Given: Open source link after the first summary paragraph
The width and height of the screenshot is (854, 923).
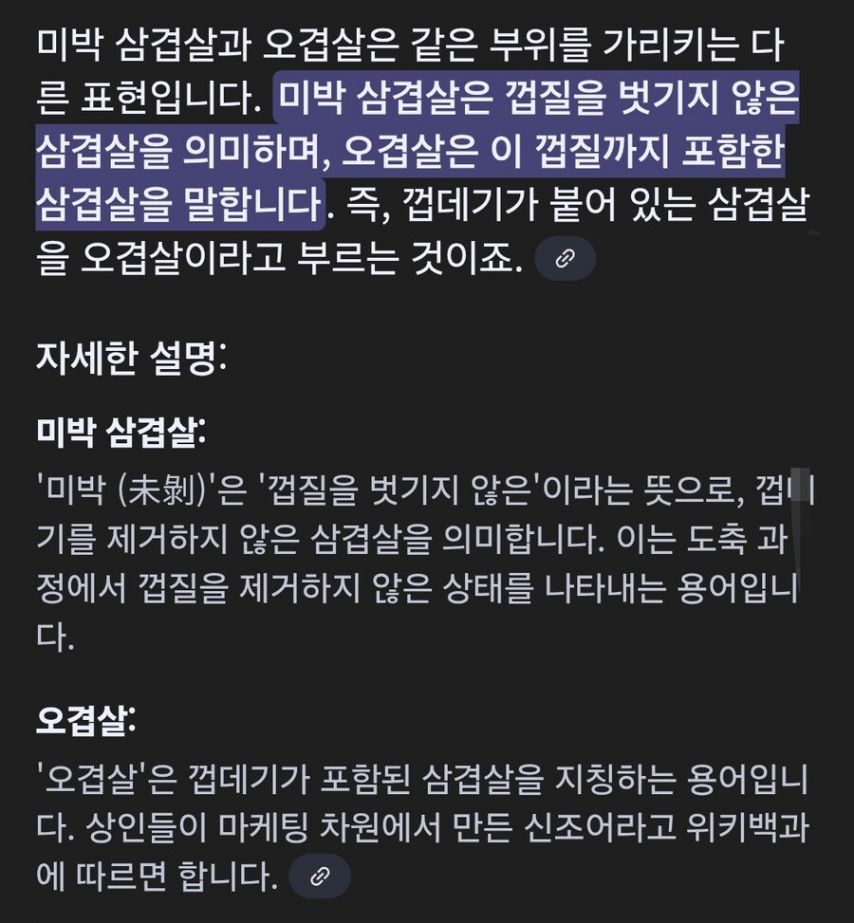Looking at the screenshot, I should tap(565, 260).
